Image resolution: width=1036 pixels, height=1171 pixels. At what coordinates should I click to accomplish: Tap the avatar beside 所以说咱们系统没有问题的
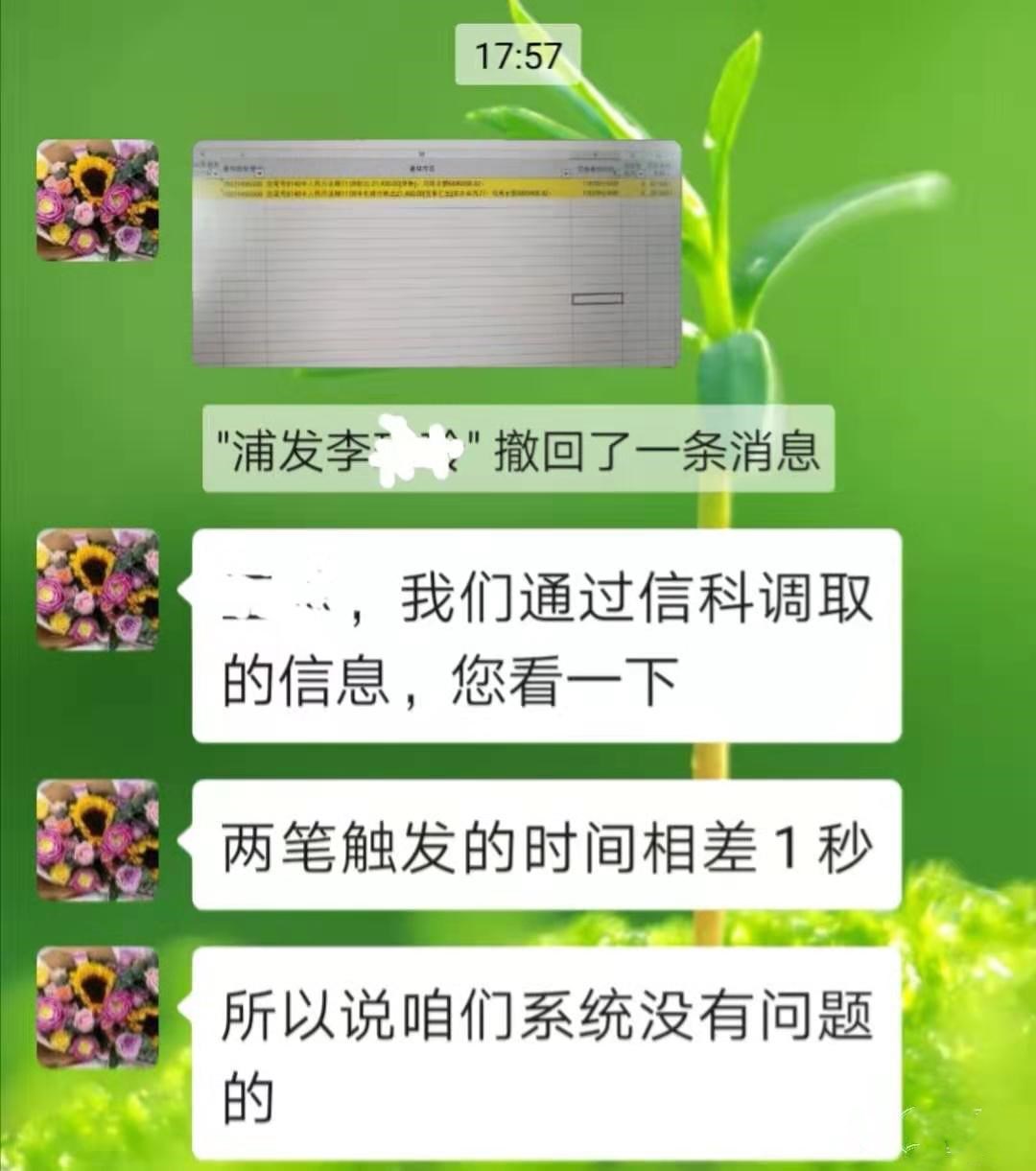pos(97,1007)
